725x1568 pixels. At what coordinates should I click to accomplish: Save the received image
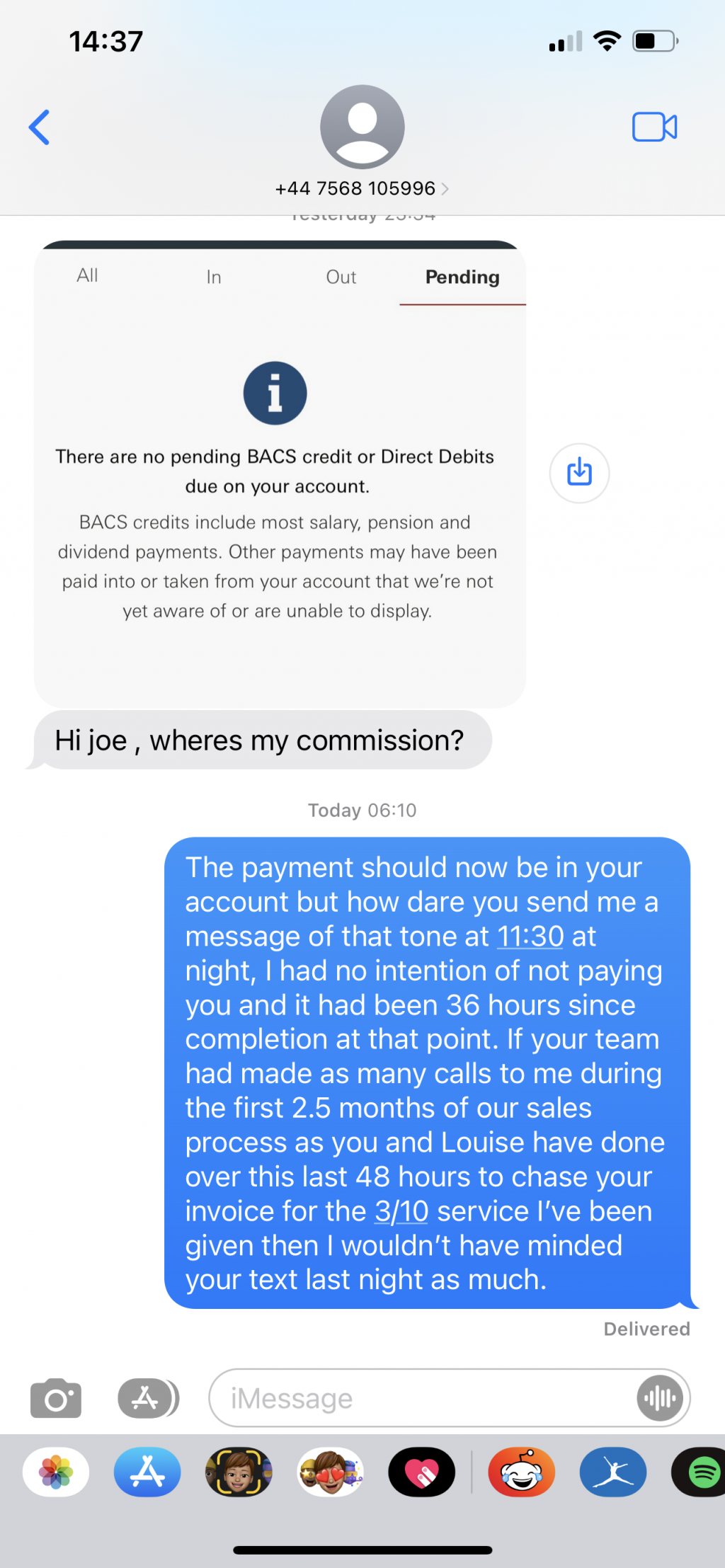[x=579, y=473]
